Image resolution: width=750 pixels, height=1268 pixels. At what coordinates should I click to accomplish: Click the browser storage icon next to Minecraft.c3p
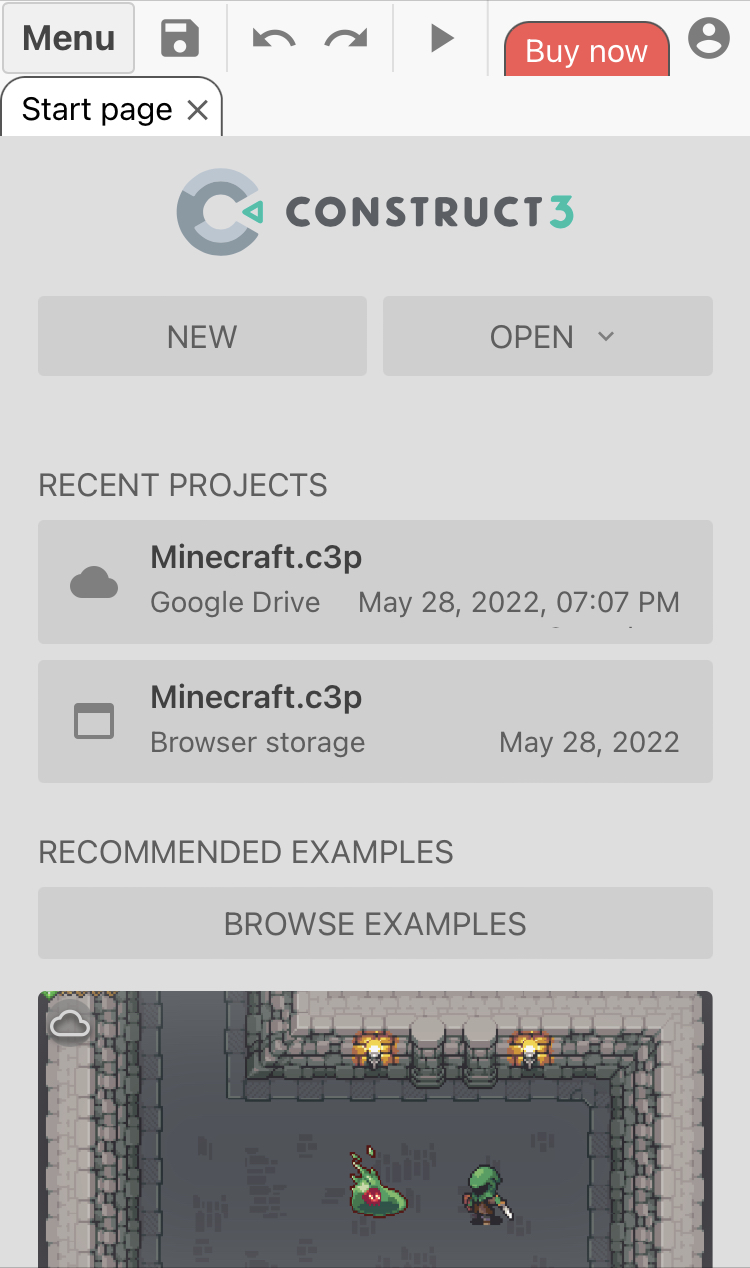point(93,720)
